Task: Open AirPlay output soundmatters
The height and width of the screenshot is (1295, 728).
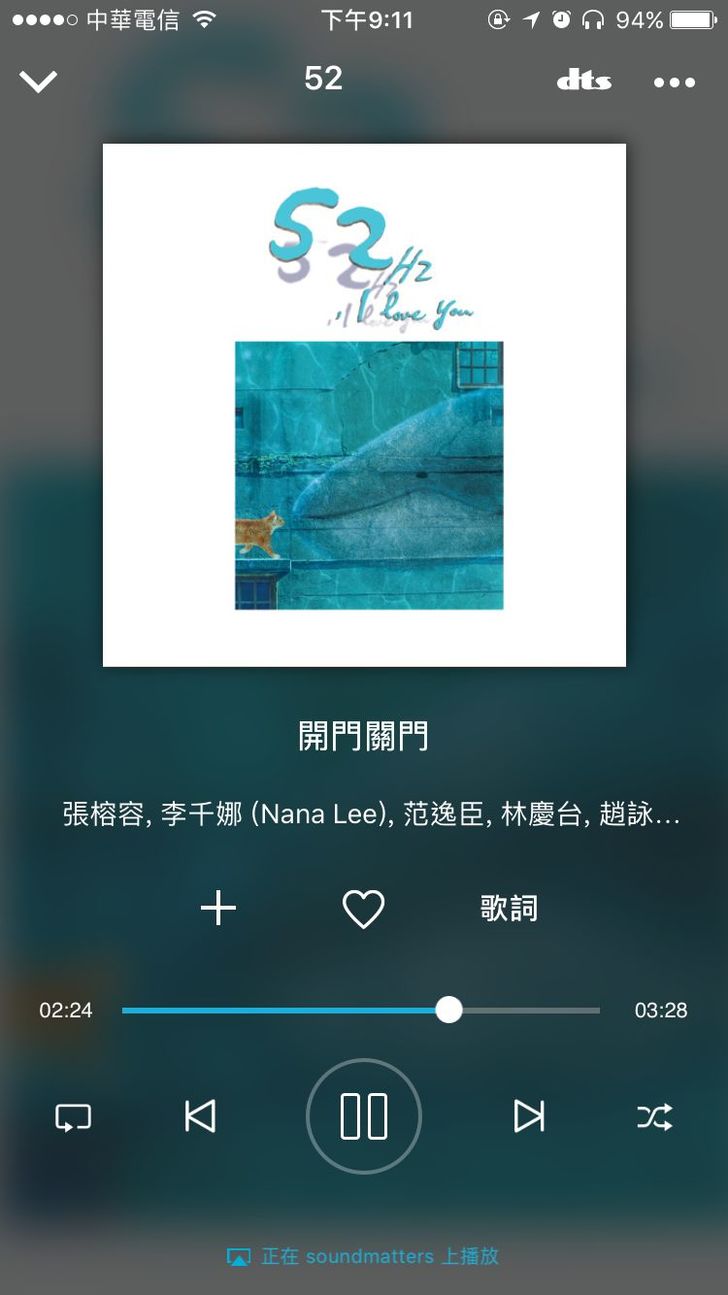Action: pyautogui.click(x=364, y=1256)
